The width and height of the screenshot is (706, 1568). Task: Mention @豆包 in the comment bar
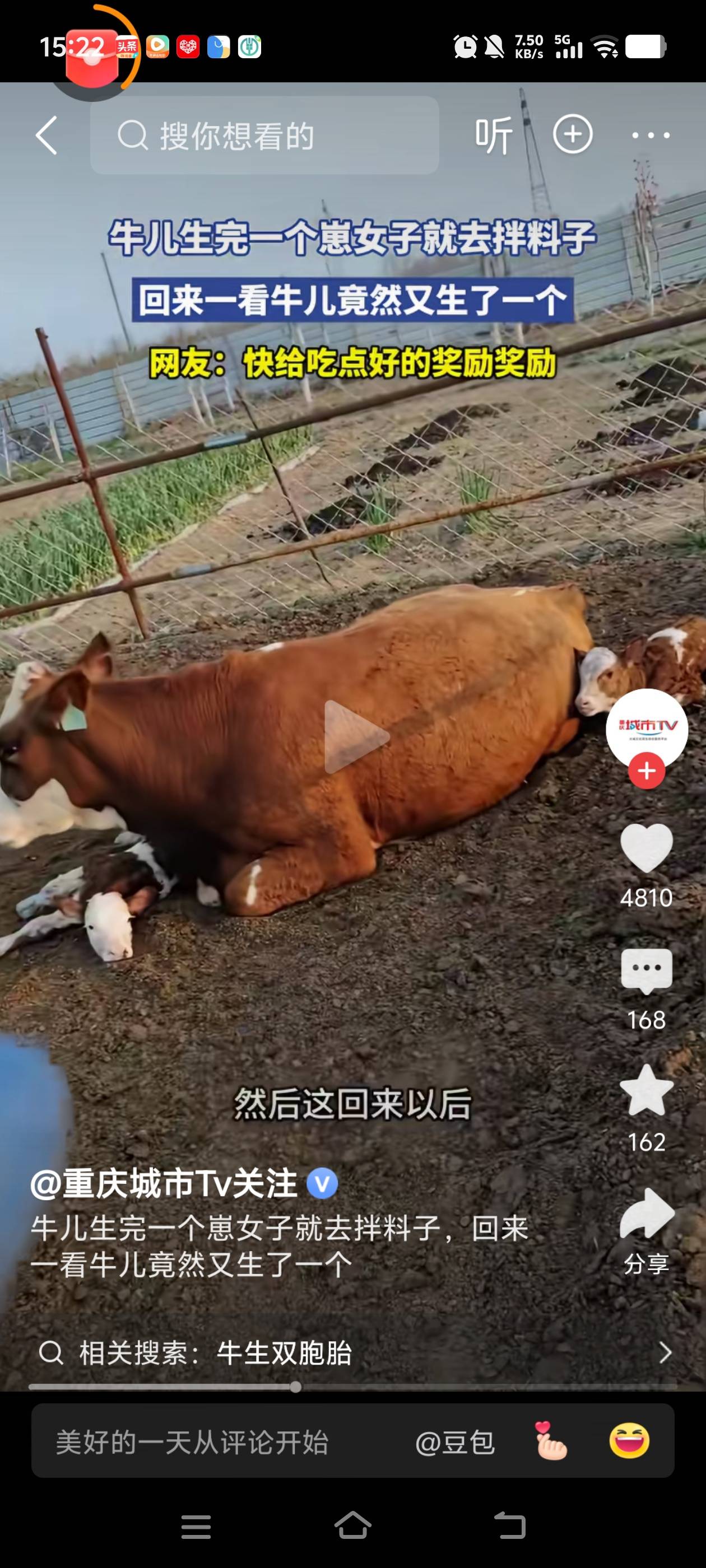point(454,1442)
